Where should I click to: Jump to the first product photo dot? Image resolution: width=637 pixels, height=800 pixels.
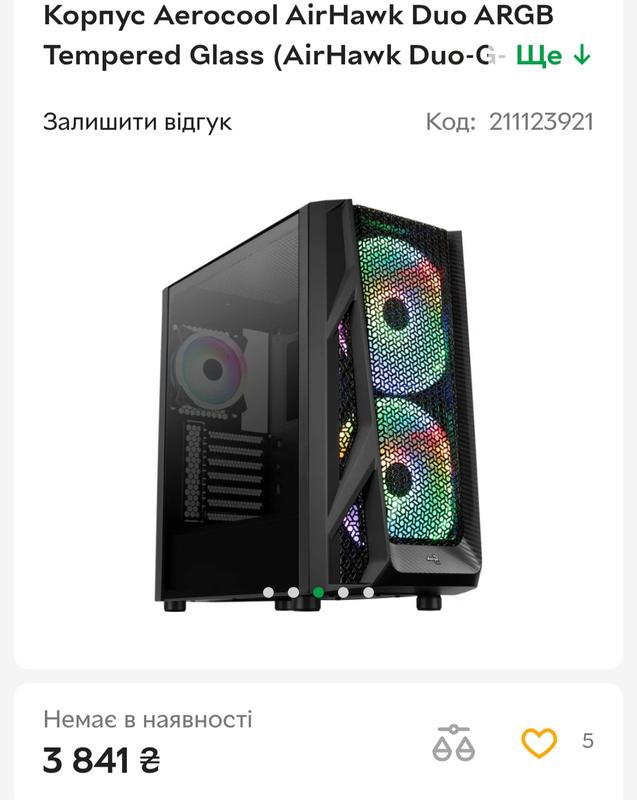268,593
